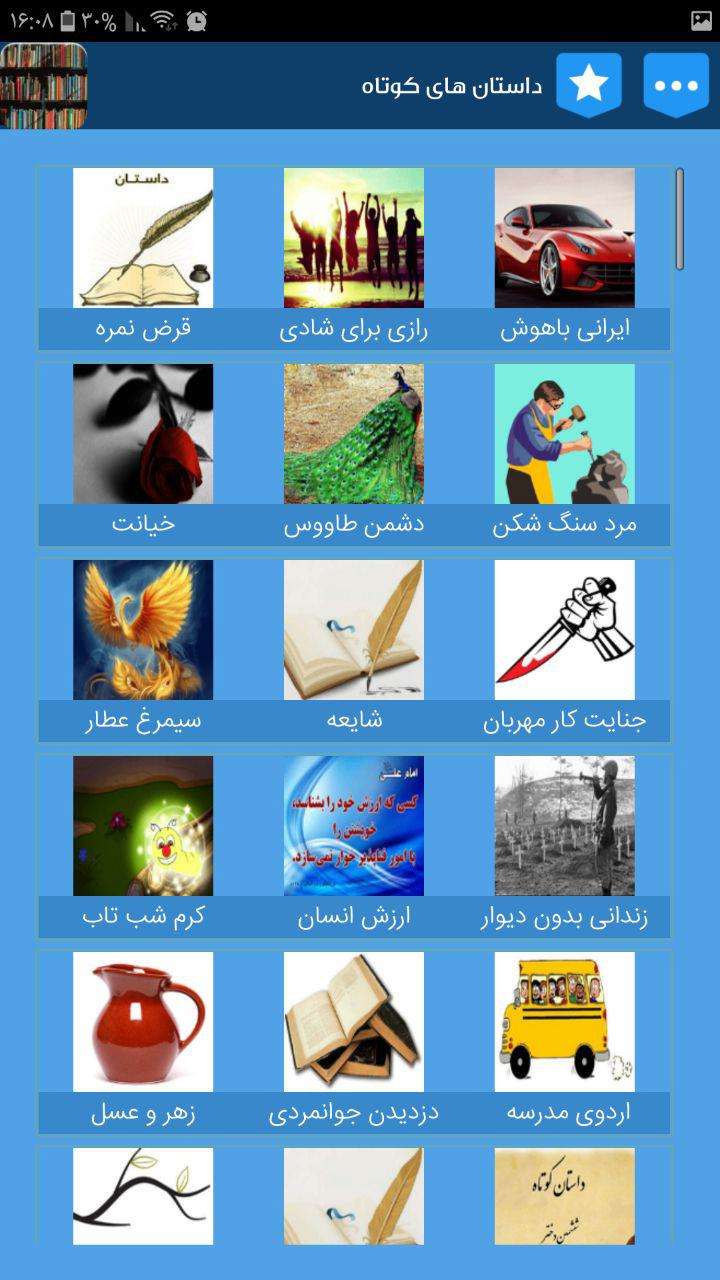Open the story اردوی مدرسه

tap(565, 1042)
